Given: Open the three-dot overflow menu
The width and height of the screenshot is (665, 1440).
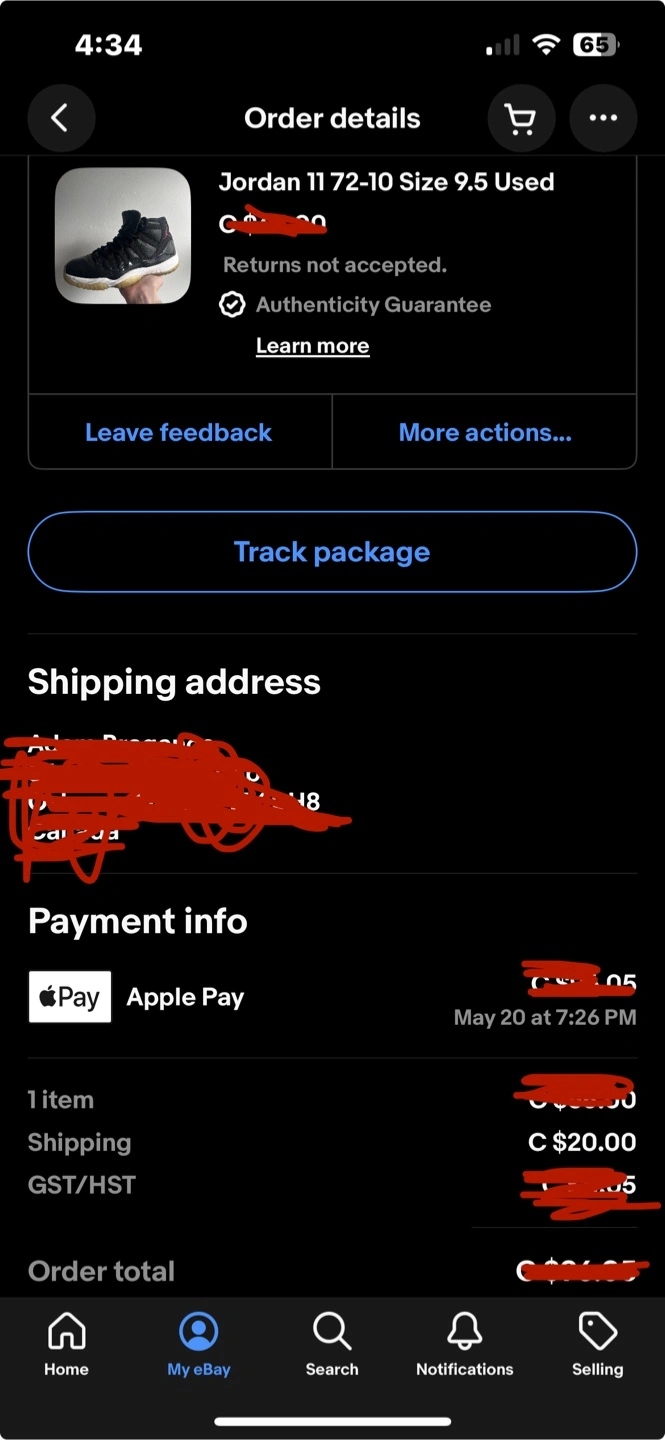Looking at the screenshot, I should click(x=603, y=118).
